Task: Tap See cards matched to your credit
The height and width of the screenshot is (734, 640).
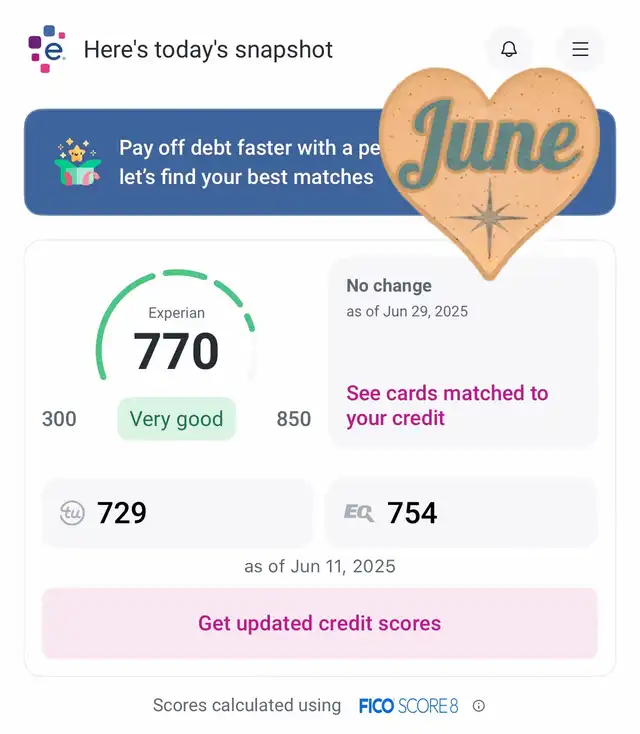Action: (x=447, y=405)
